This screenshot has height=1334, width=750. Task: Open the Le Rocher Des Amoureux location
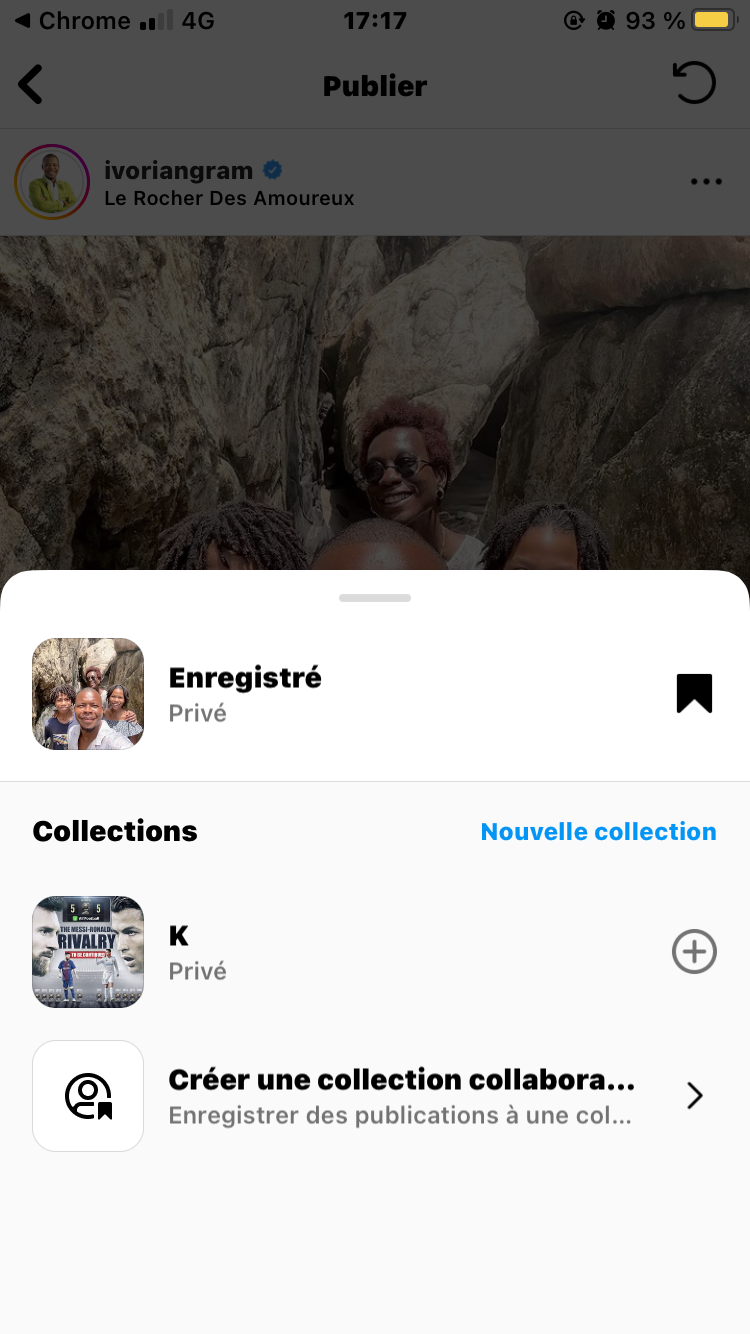[x=229, y=198]
